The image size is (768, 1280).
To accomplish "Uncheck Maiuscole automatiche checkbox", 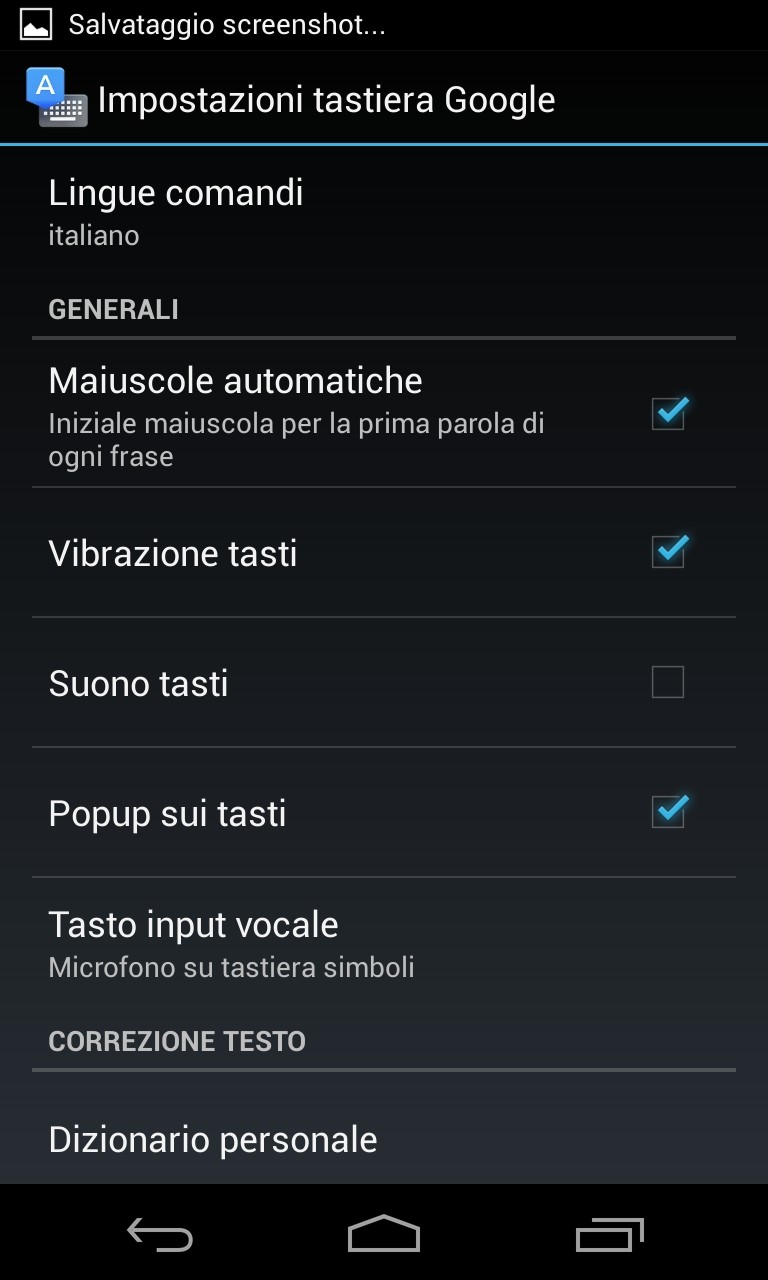I will coord(668,413).
